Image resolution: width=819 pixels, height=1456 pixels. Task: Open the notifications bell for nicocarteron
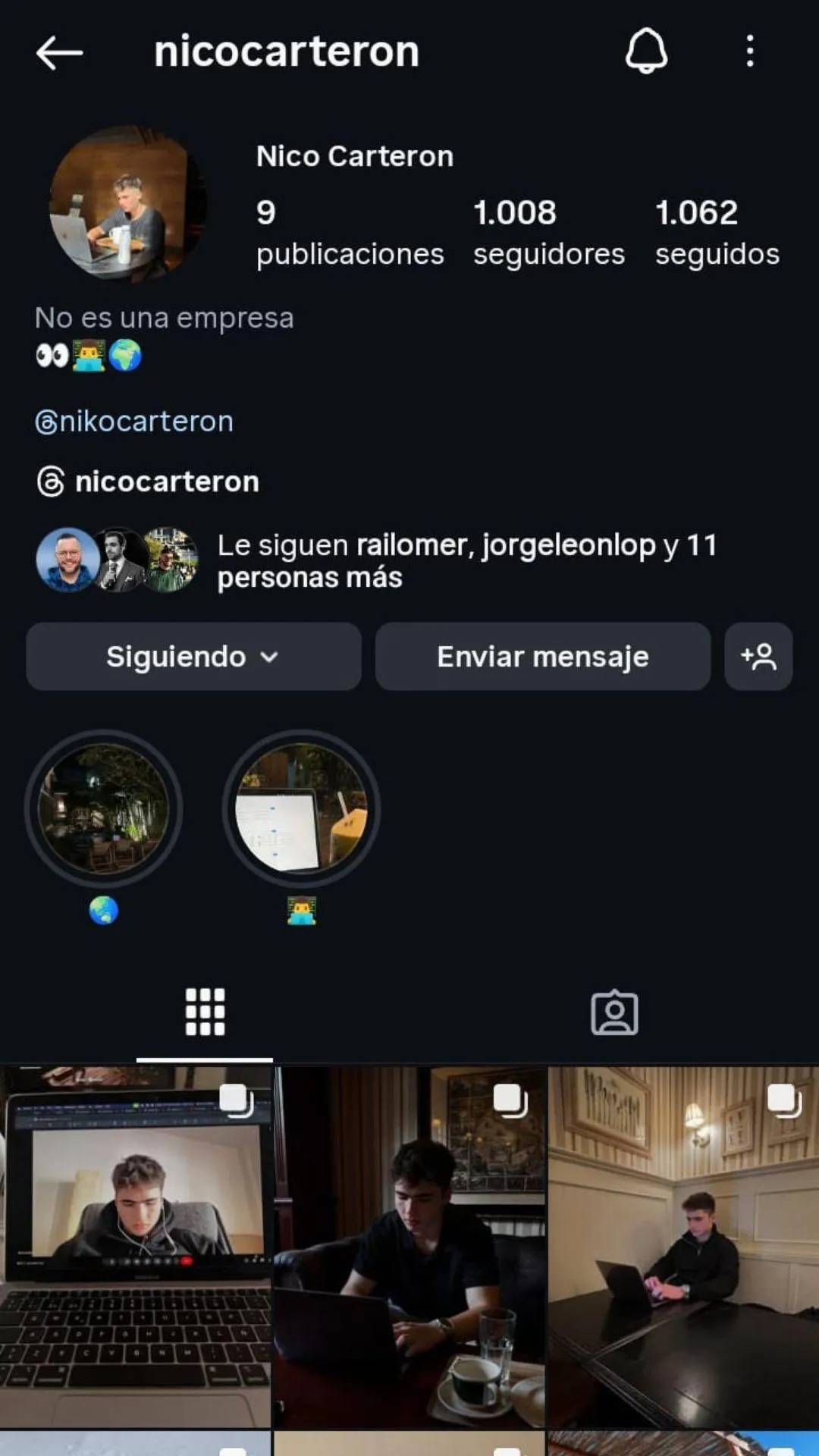(646, 51)
